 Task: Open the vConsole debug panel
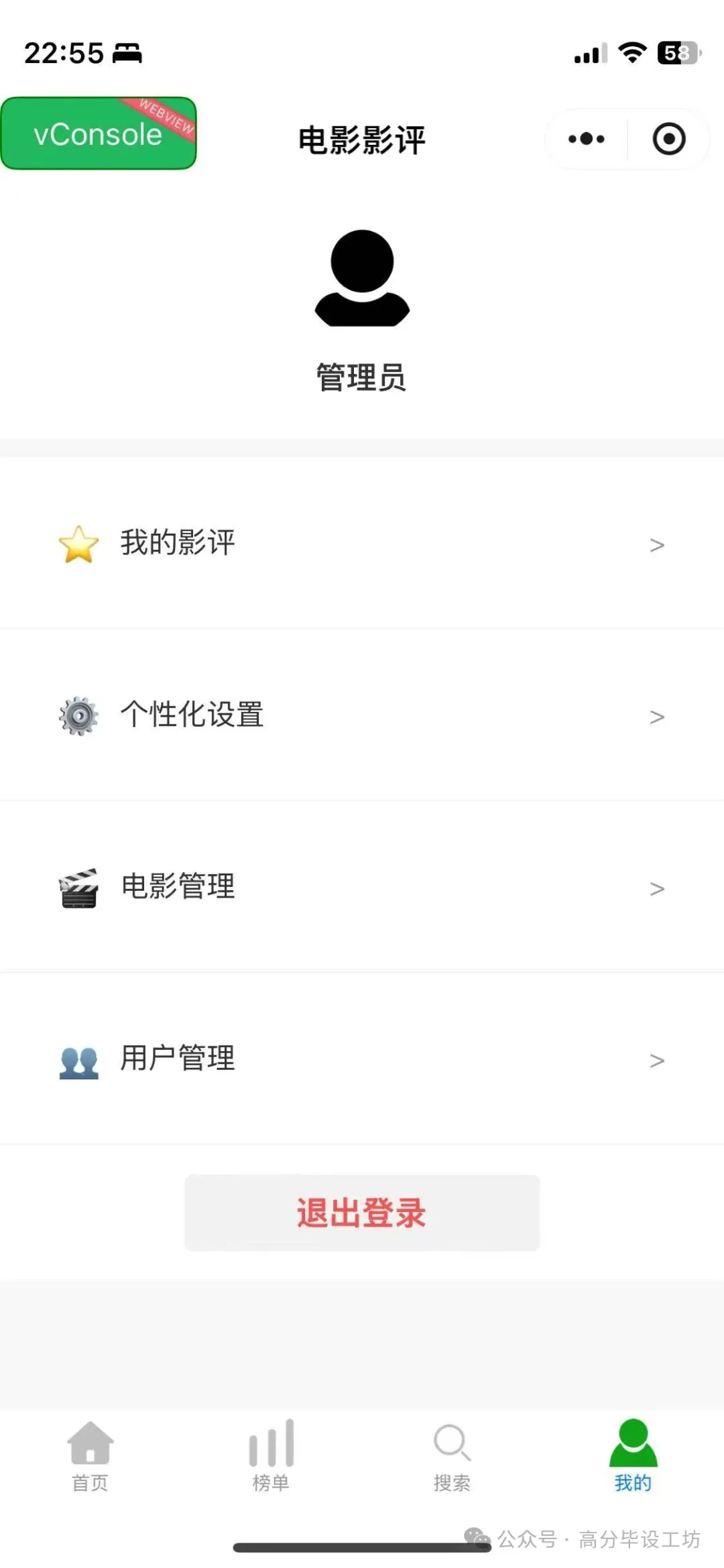98,133
